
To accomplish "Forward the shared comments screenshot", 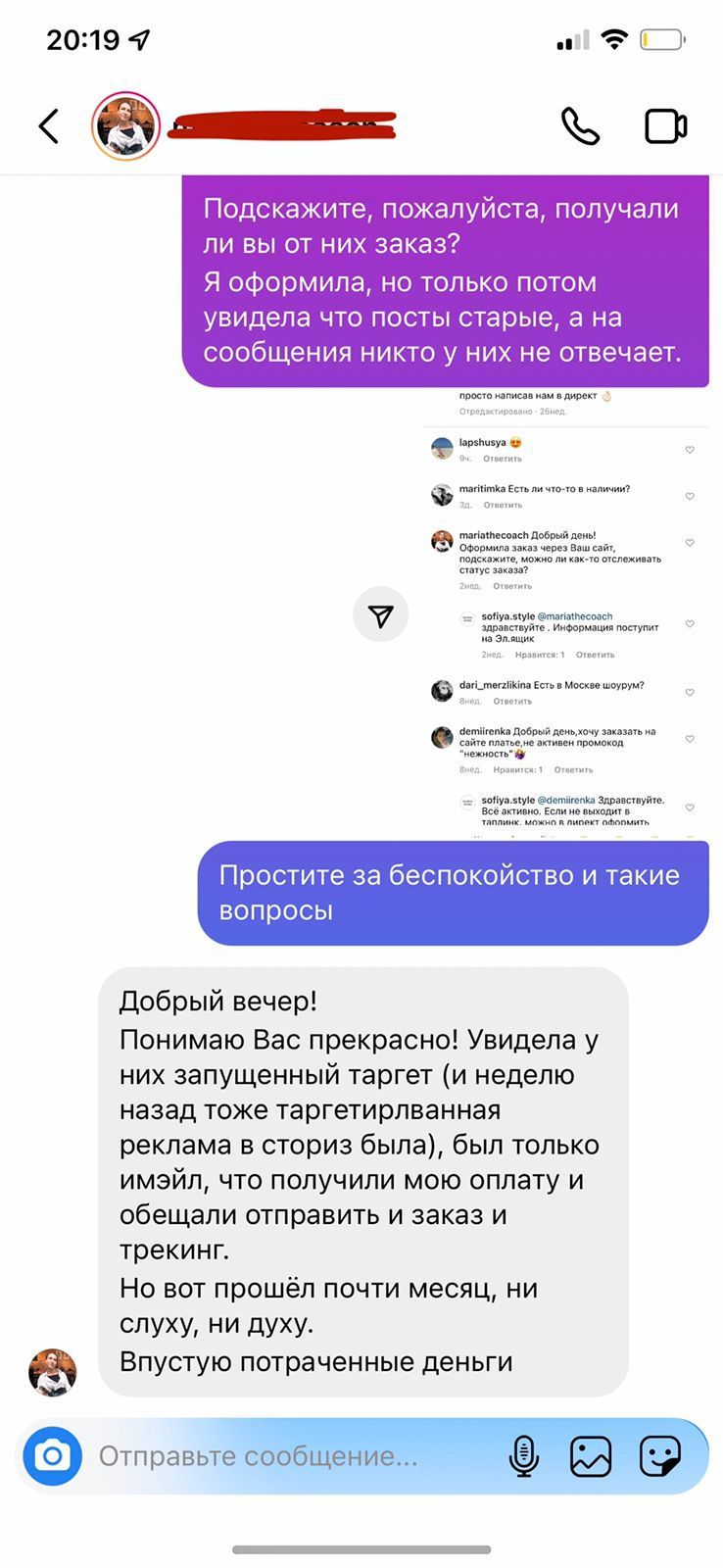I will (x=380, y=614).
